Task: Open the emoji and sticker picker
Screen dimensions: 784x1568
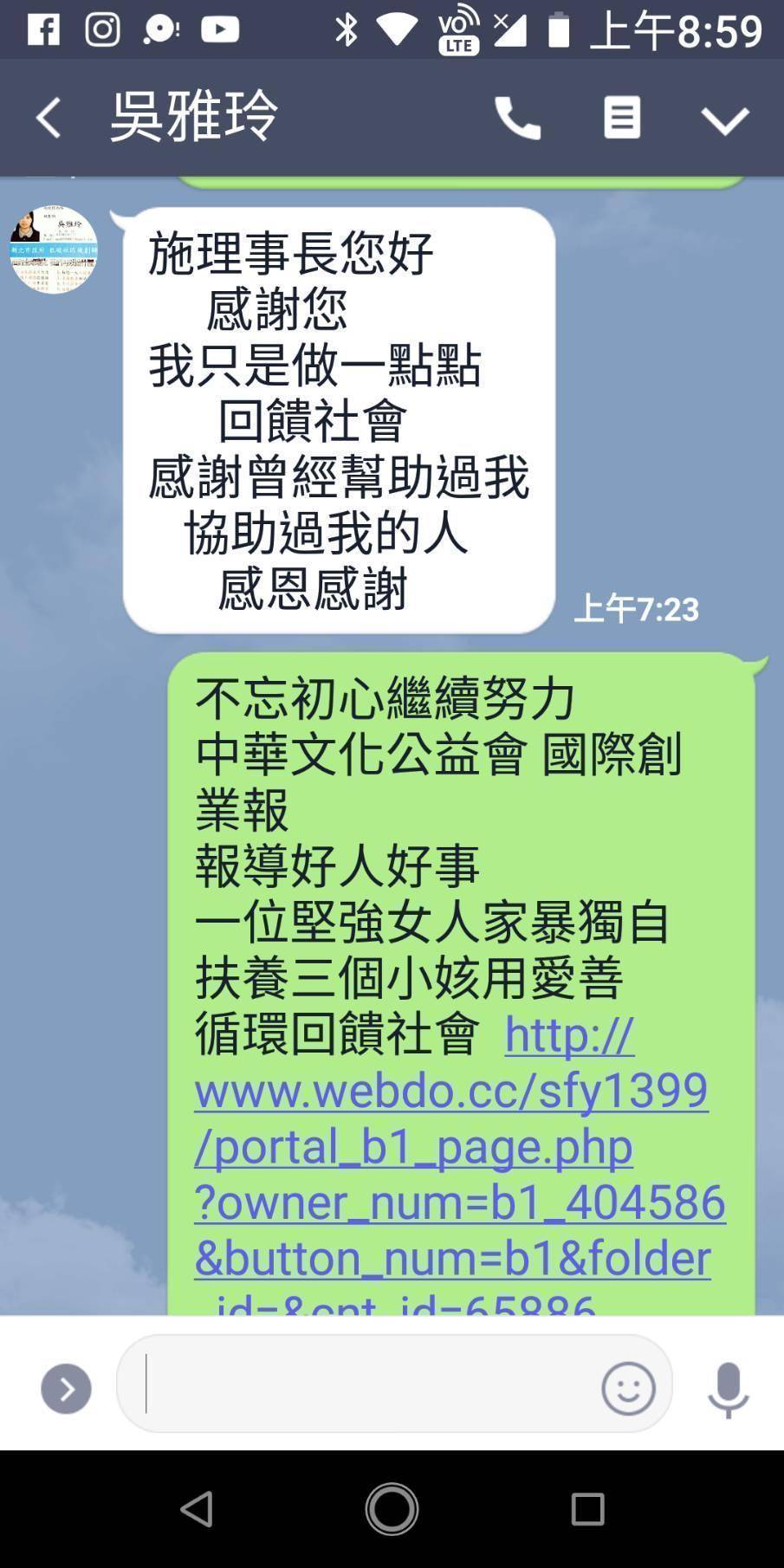Action: [x=628, y=1389]
